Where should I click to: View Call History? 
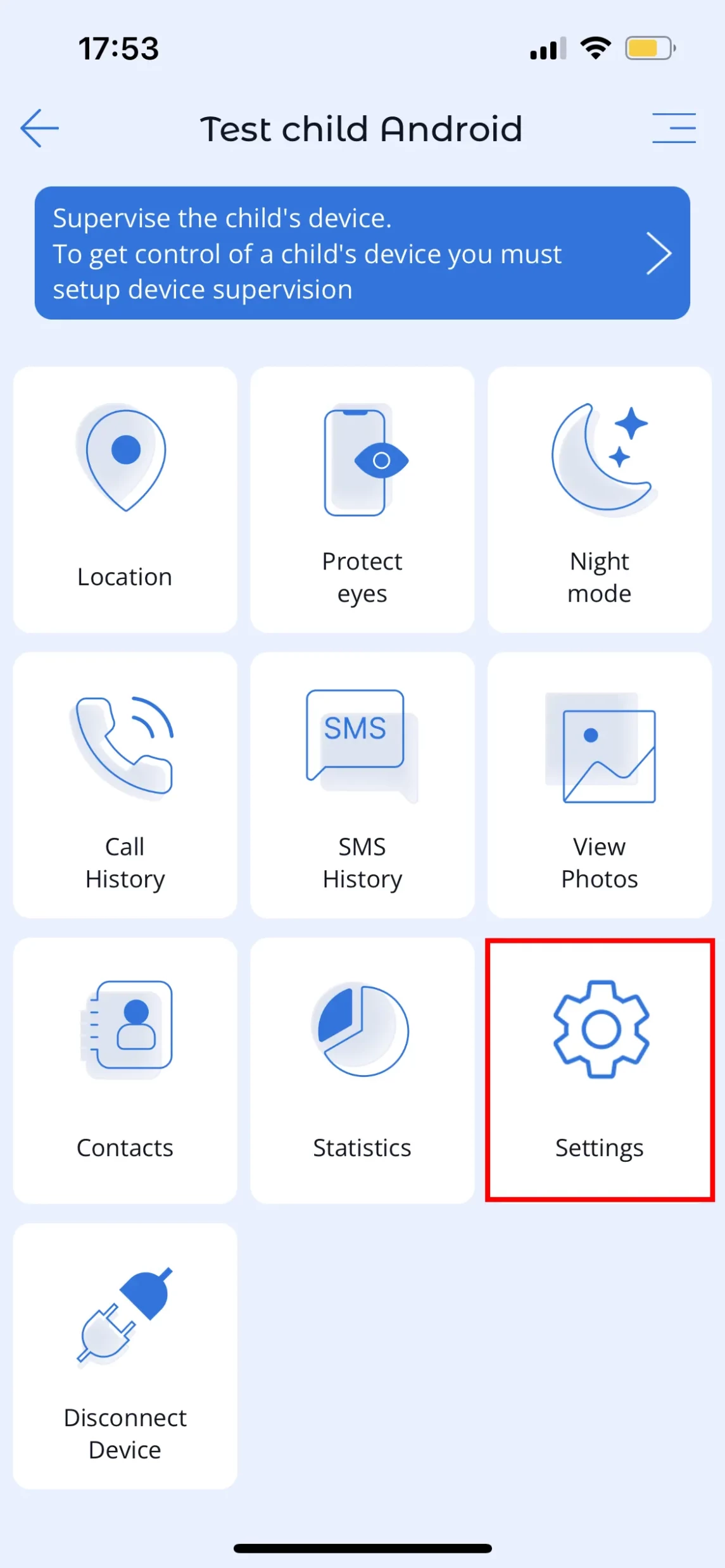(125, 785)
